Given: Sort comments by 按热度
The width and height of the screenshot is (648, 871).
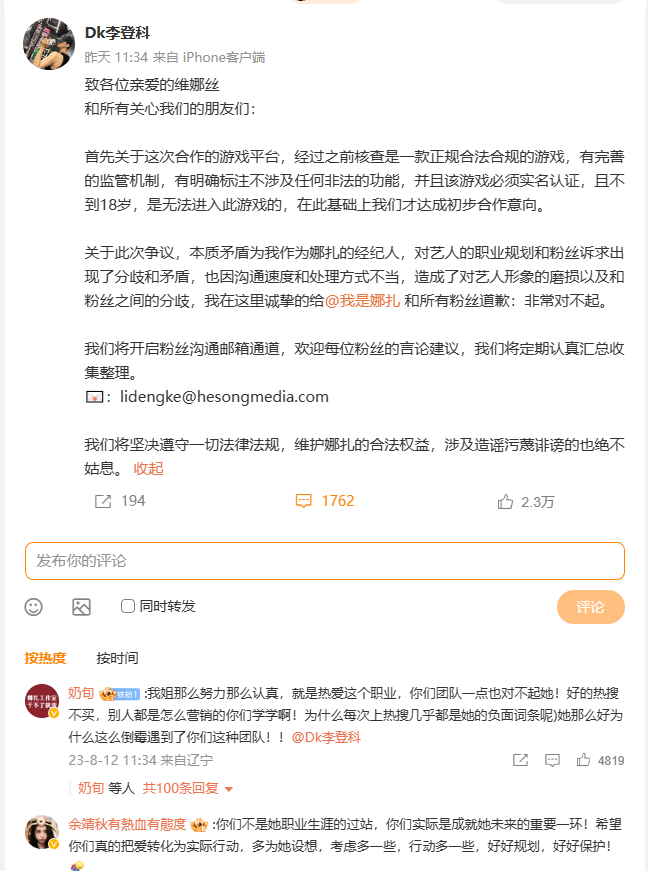Looking at the screenshot, I should click(45, 658).
